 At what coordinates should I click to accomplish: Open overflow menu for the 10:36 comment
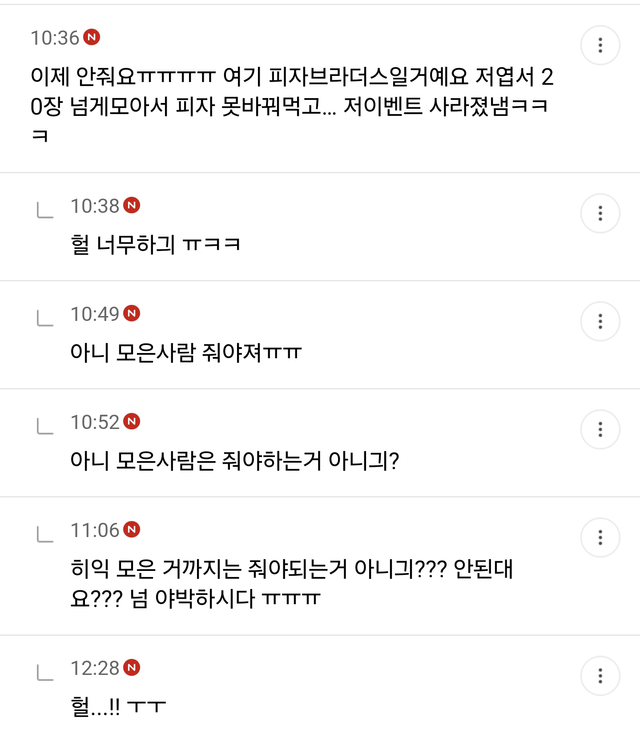(600, 45)
